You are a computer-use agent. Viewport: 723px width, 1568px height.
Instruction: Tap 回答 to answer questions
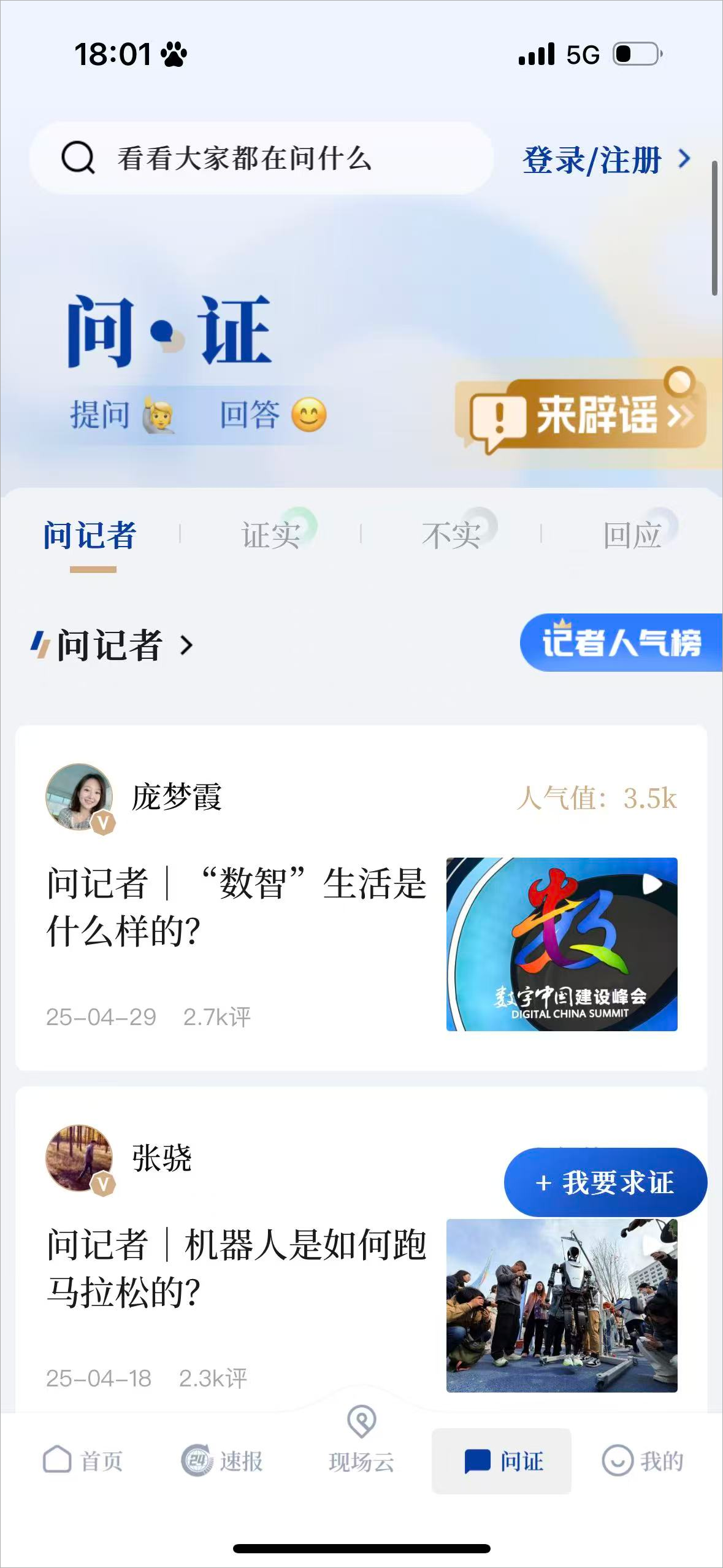tap(272, 415)
